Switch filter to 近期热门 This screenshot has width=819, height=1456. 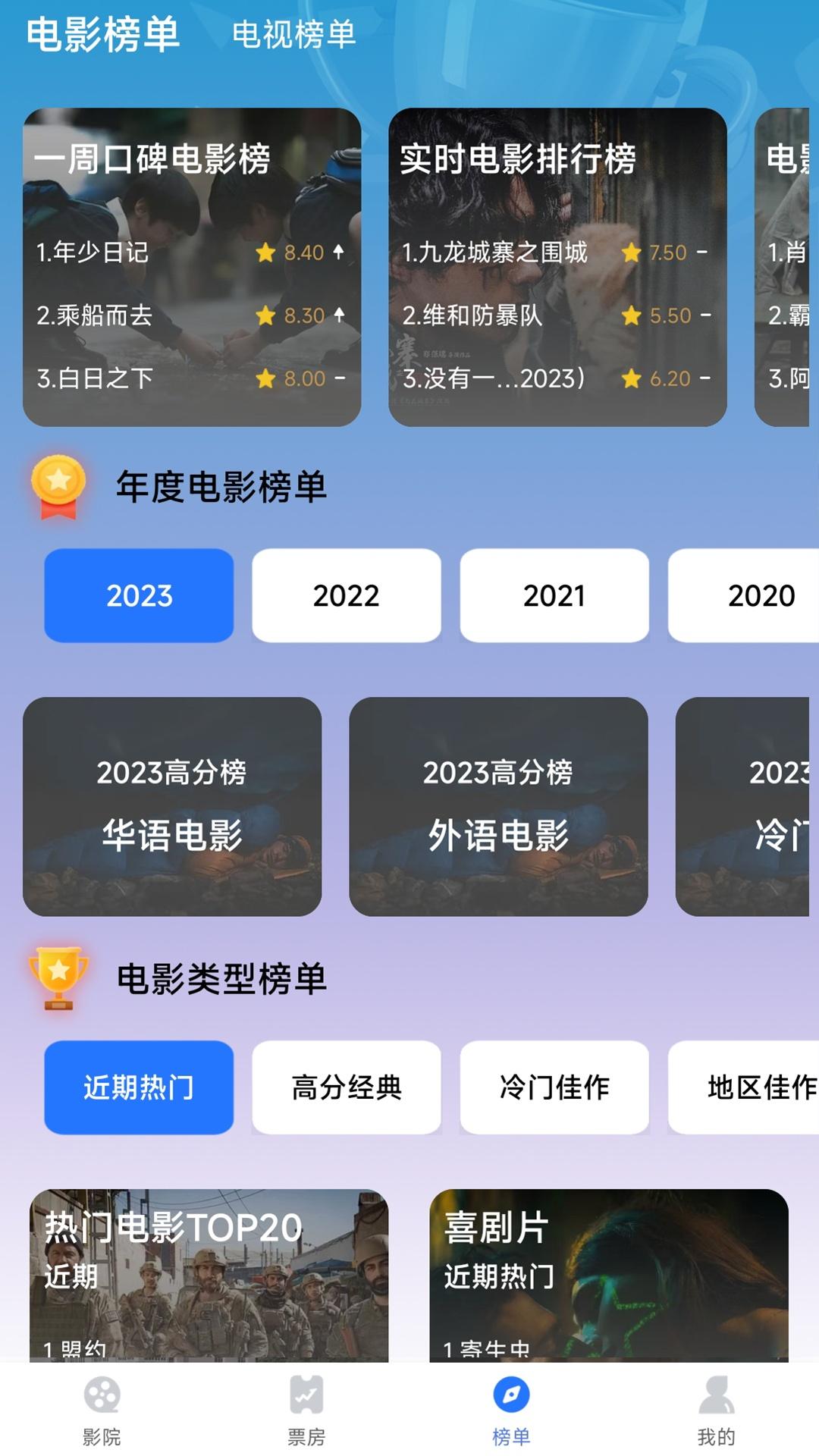point(137,1086)
